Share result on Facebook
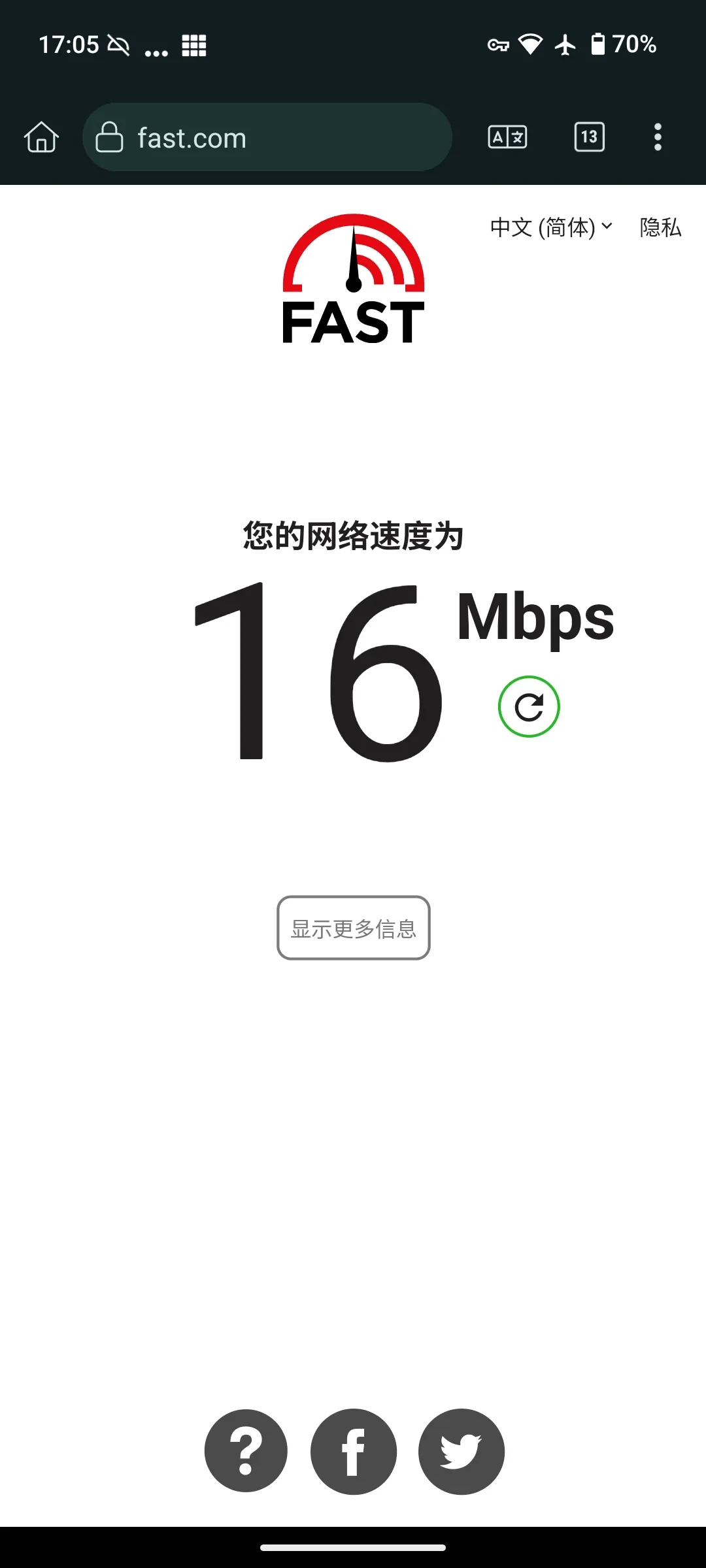The width and height of the screenshot is (706, 1568). 354,1451
